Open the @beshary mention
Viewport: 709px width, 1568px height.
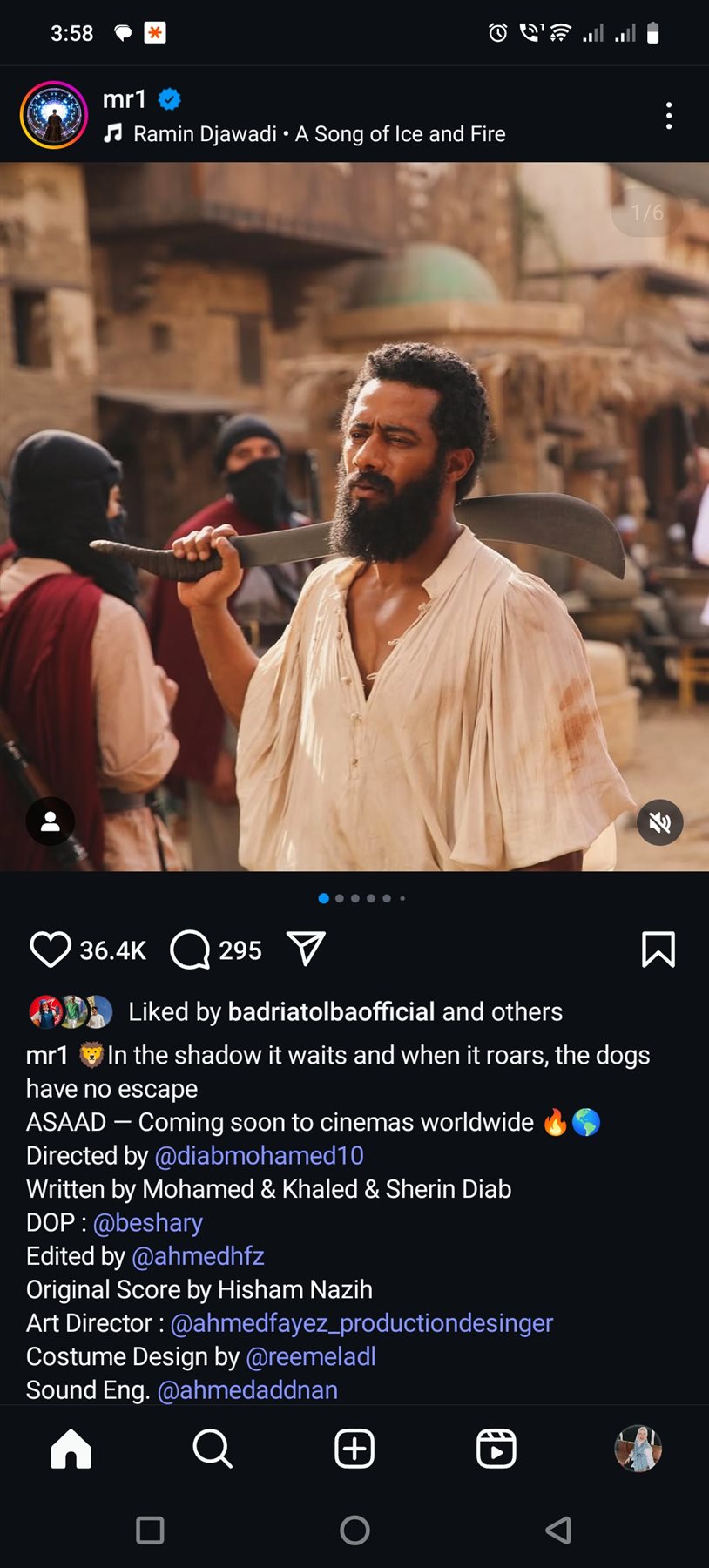pos(147,1222)
